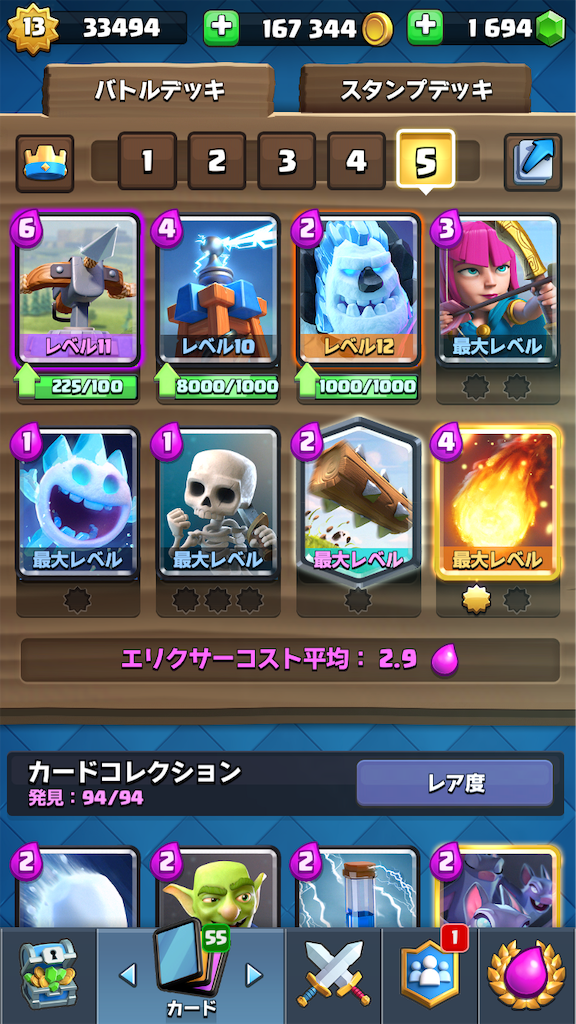Change sorting with the レア度 button
Screen dimensions: 576x1024
click(x=455, y=783)
